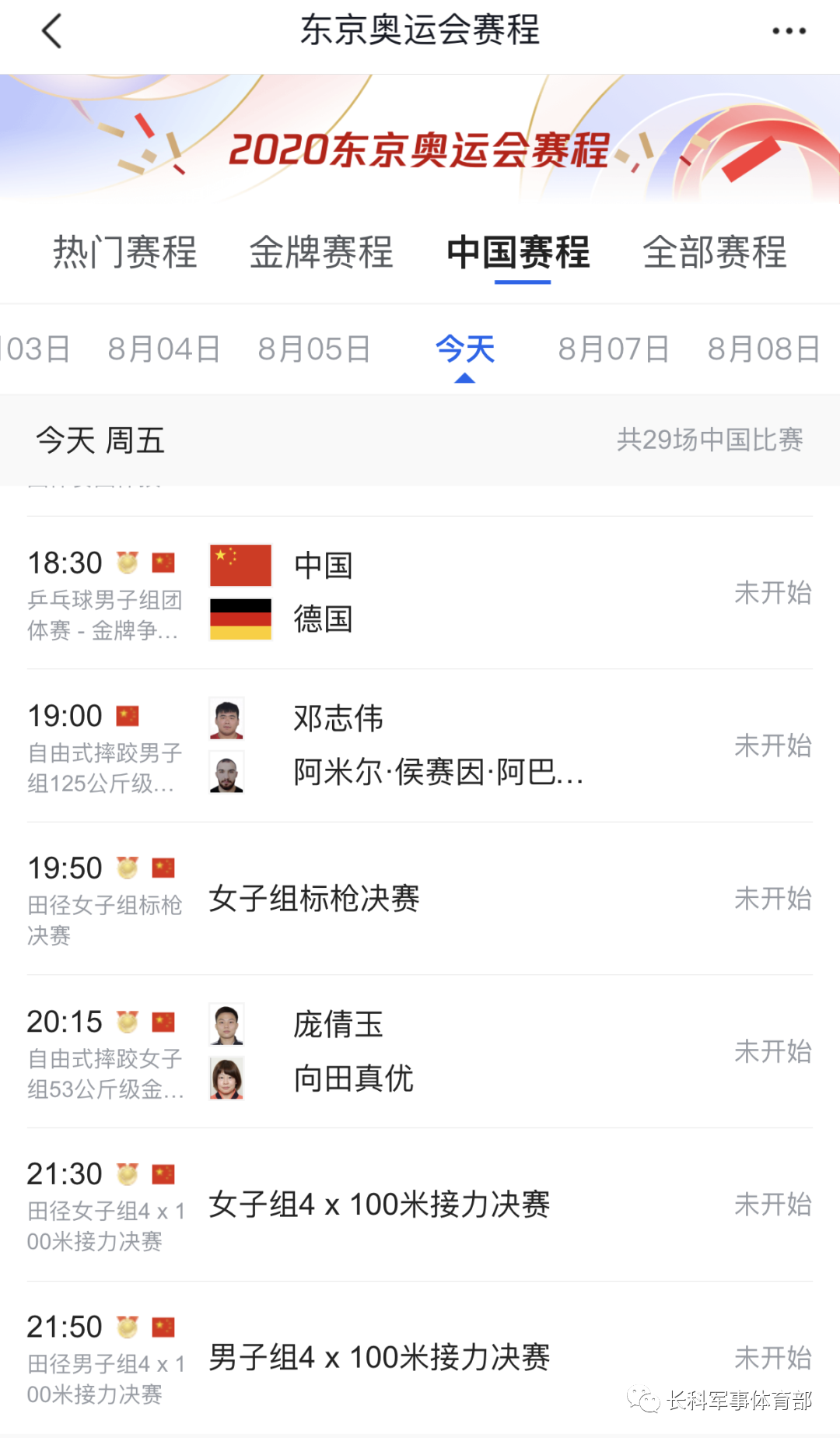Select the date 8月07日
The image size is (840, 1438).
tap(614, 349)
